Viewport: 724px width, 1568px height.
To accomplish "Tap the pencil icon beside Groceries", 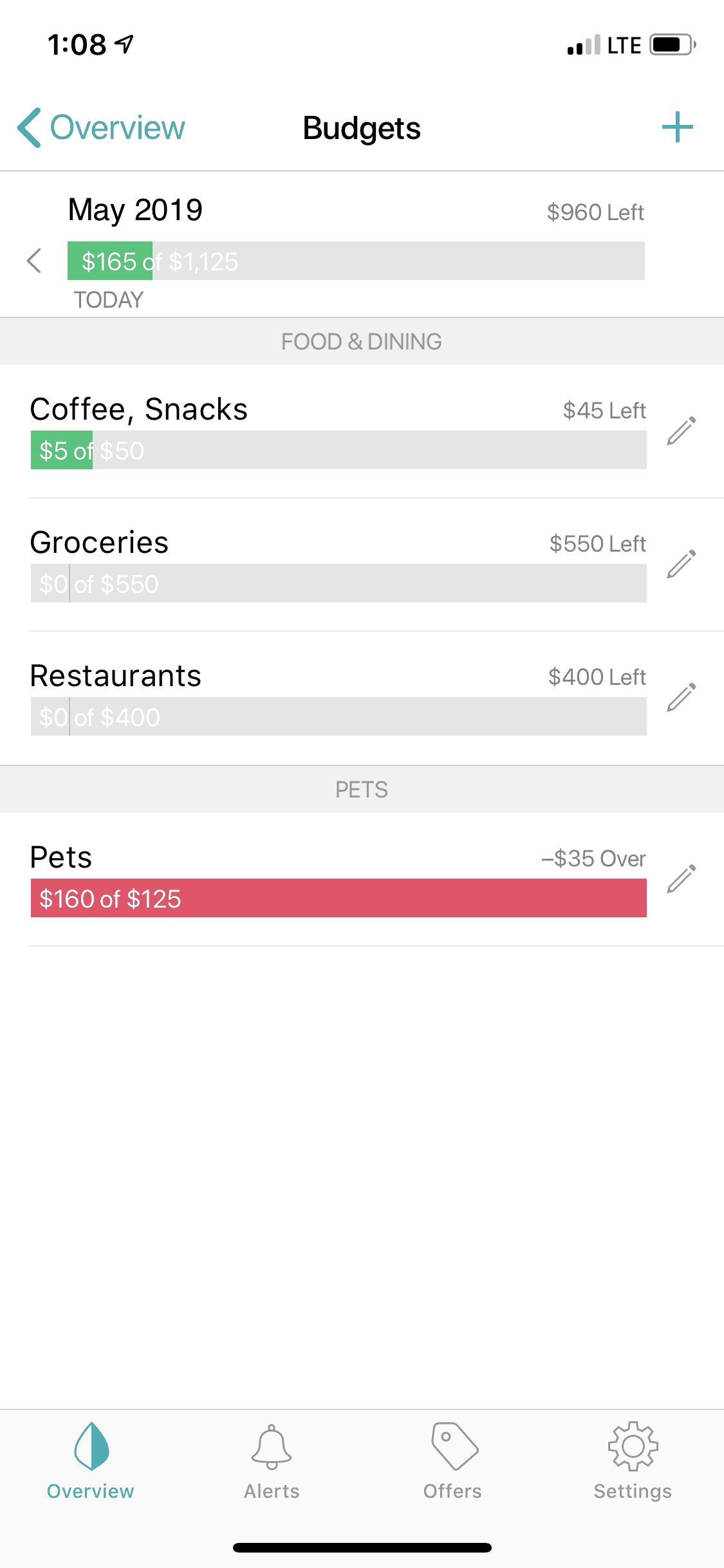I will 682,563.
